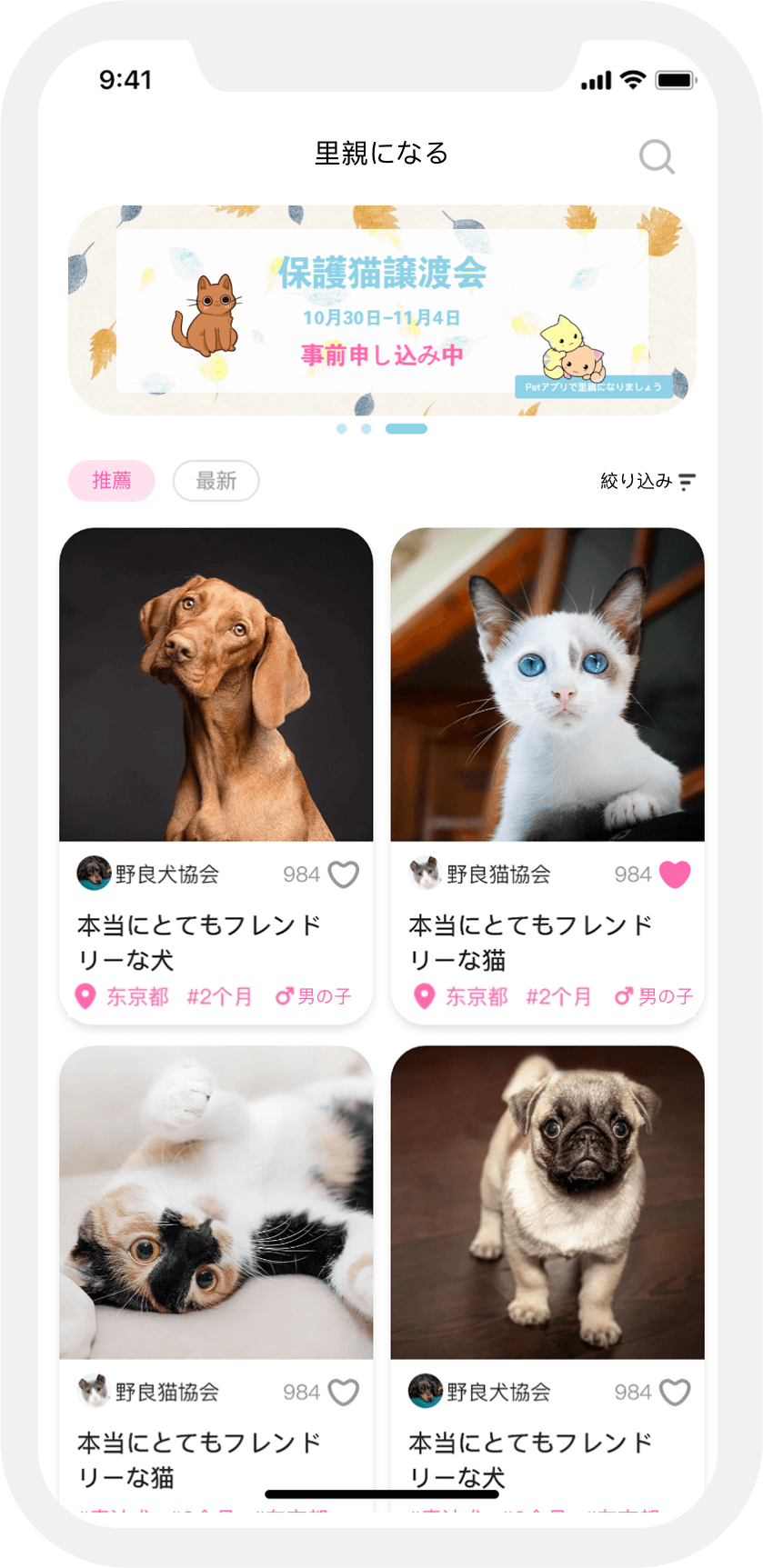This screenshot has width=763, height=1568.
Task: Switch to the 最新 tab
Action: pyautogui.click(x=216, y=480)
